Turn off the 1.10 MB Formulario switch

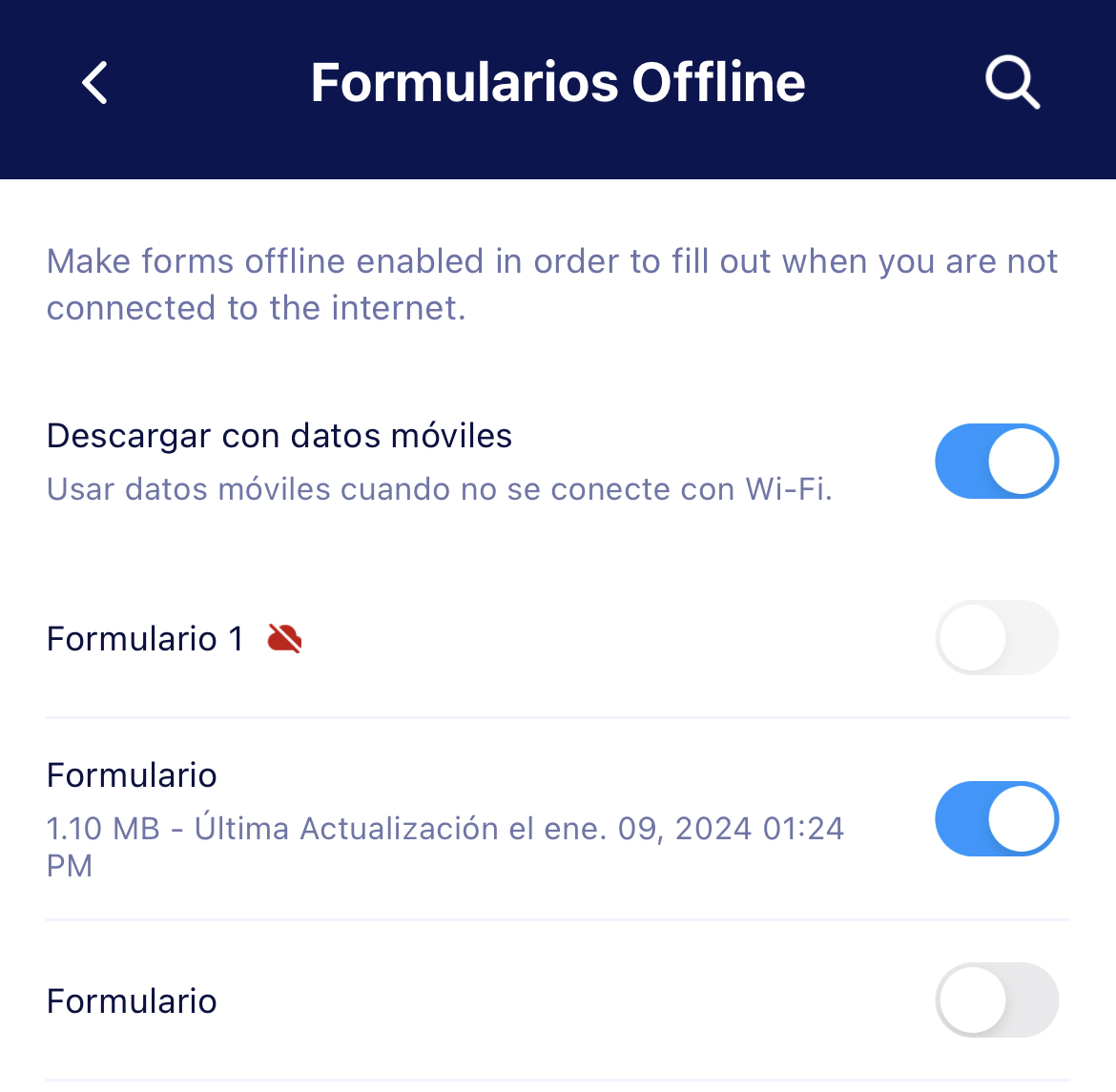click(997, 819)
